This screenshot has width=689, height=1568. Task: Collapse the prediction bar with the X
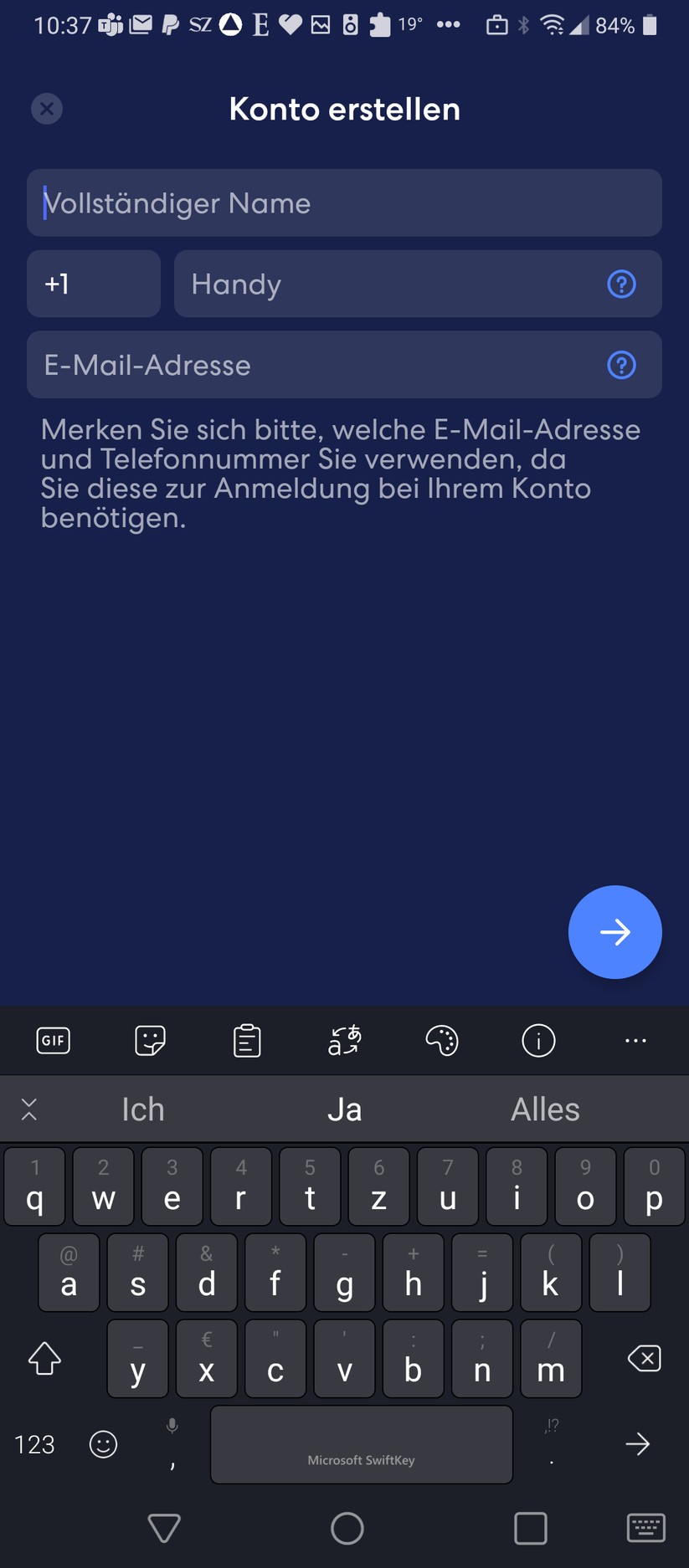click(x=29, y=1109)
